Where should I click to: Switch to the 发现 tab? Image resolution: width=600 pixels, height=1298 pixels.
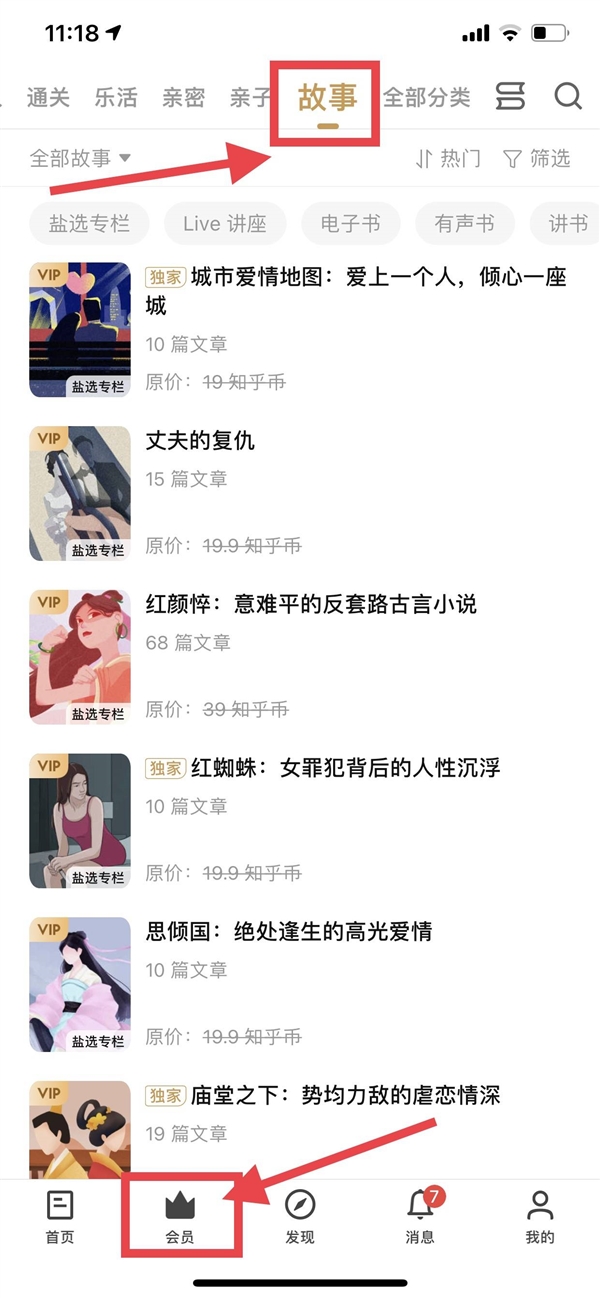300,1215
